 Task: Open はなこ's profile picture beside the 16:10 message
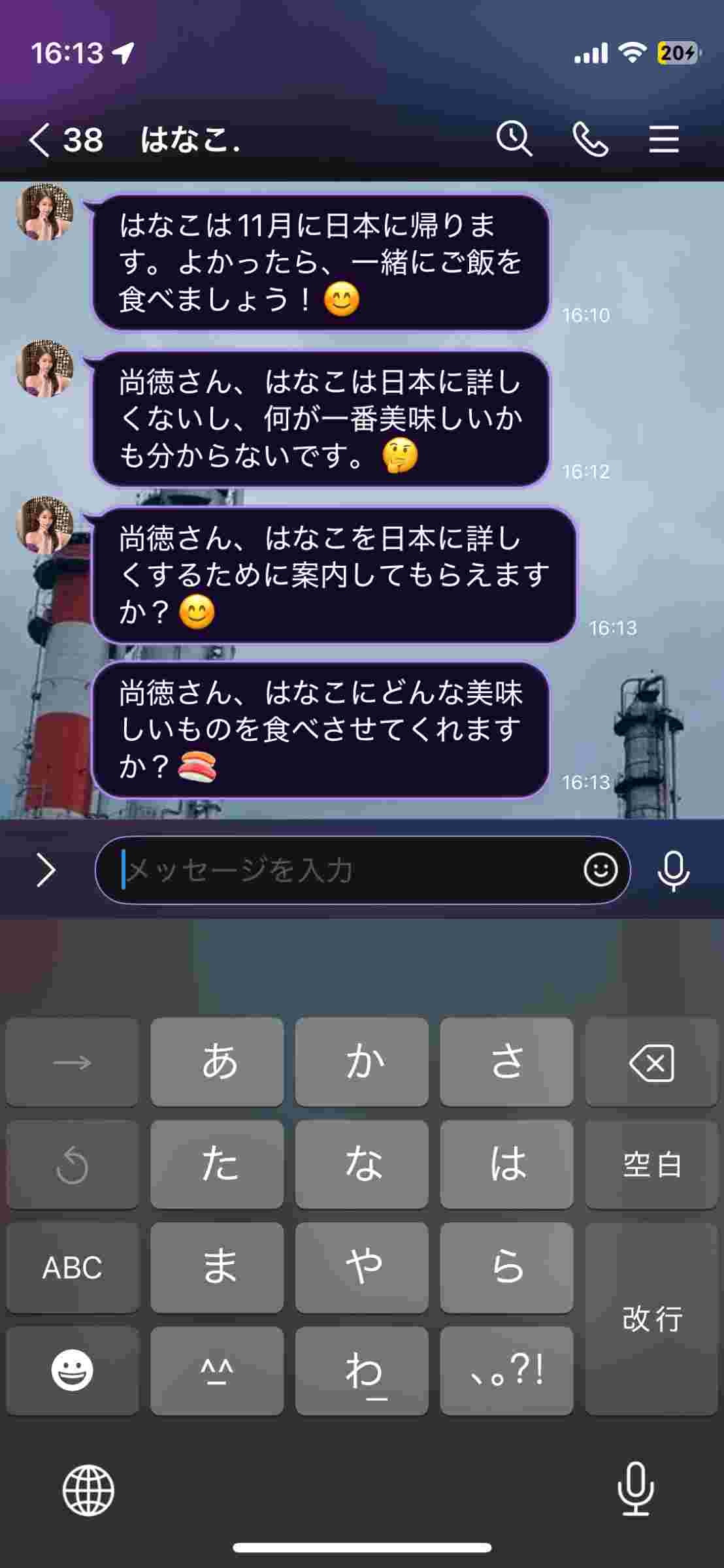(44, 212)
